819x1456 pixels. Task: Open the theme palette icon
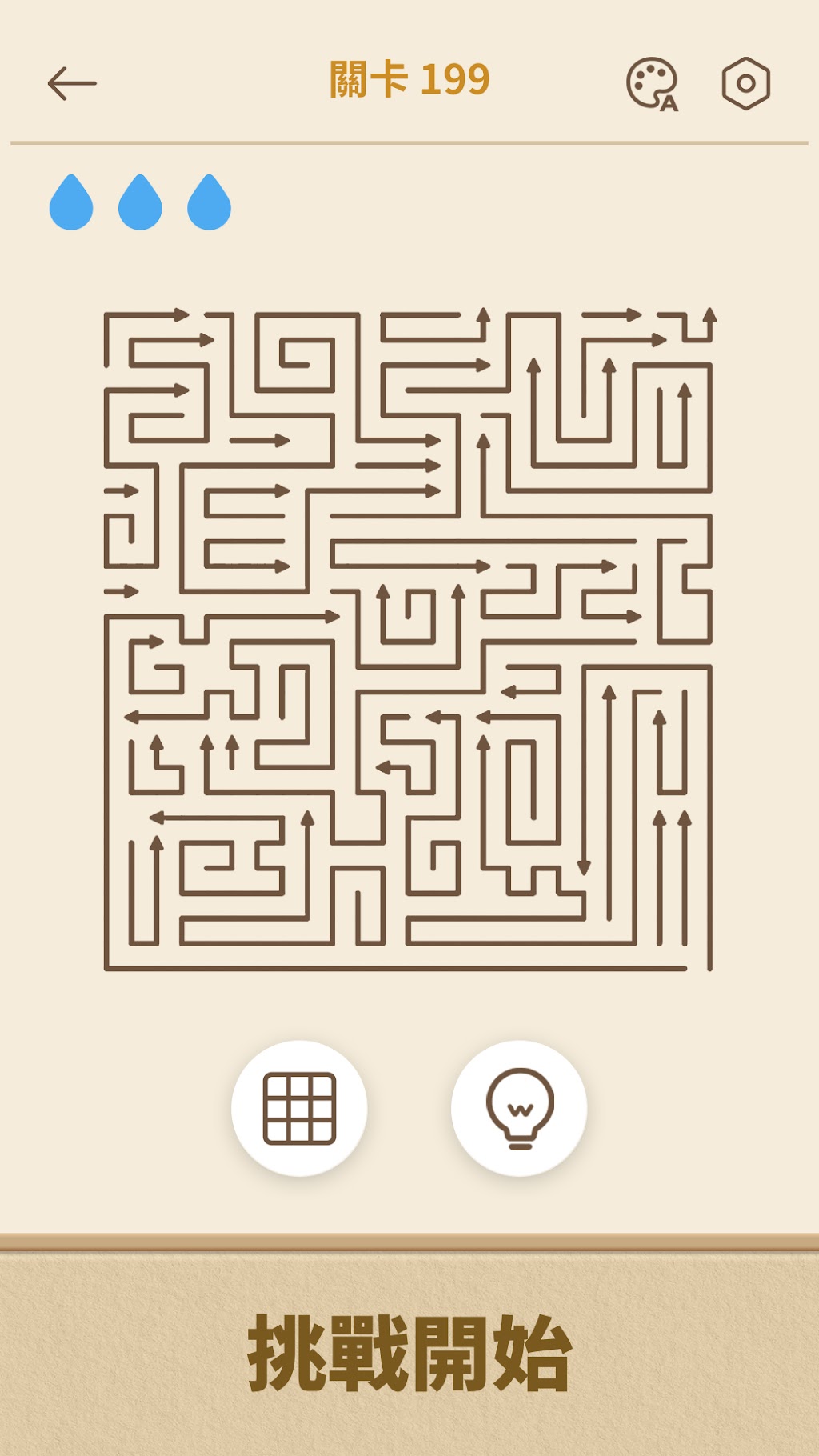(x=652, y=84)
